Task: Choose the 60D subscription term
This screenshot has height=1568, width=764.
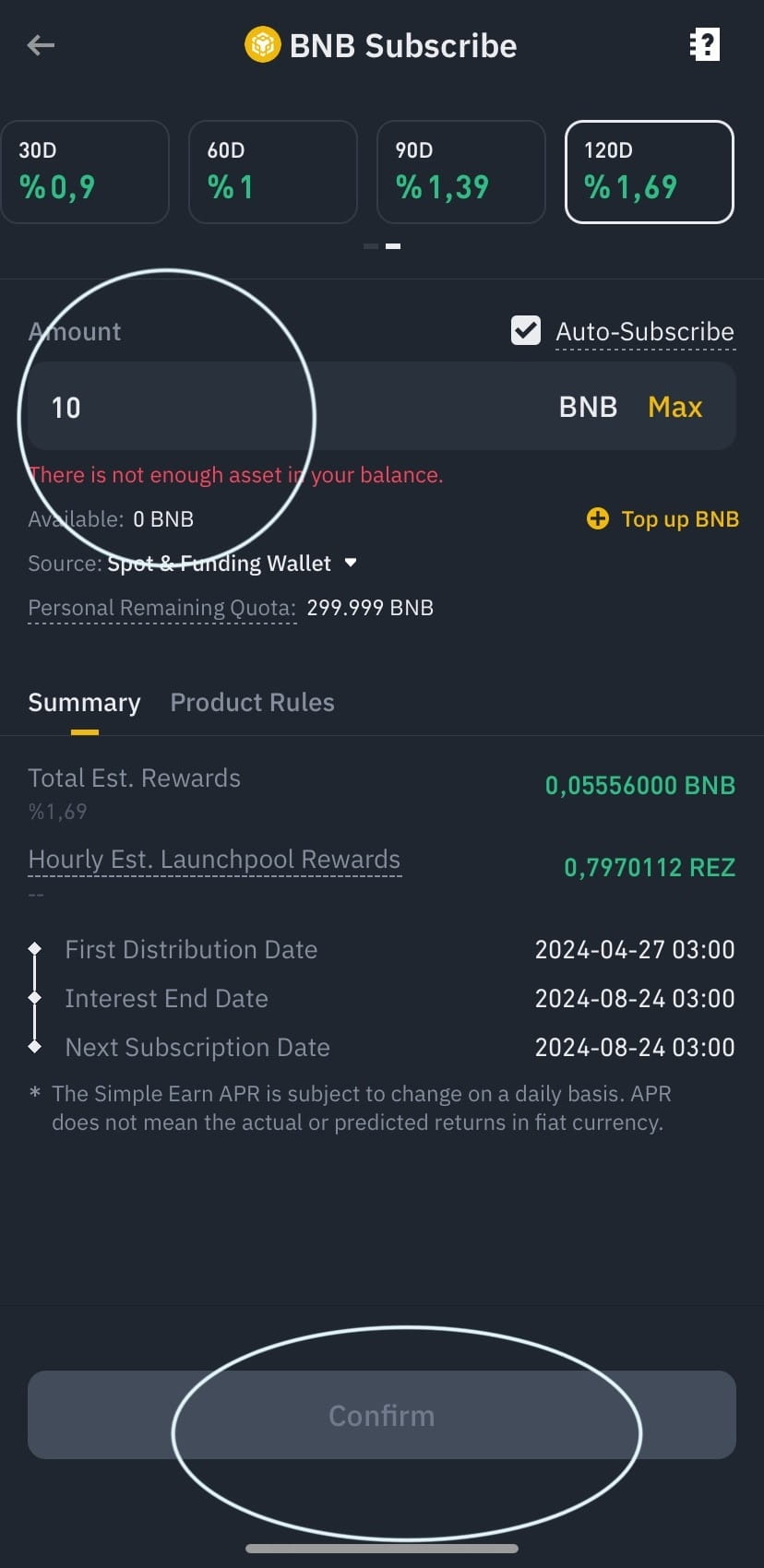Action: click(x=272, y=172)
